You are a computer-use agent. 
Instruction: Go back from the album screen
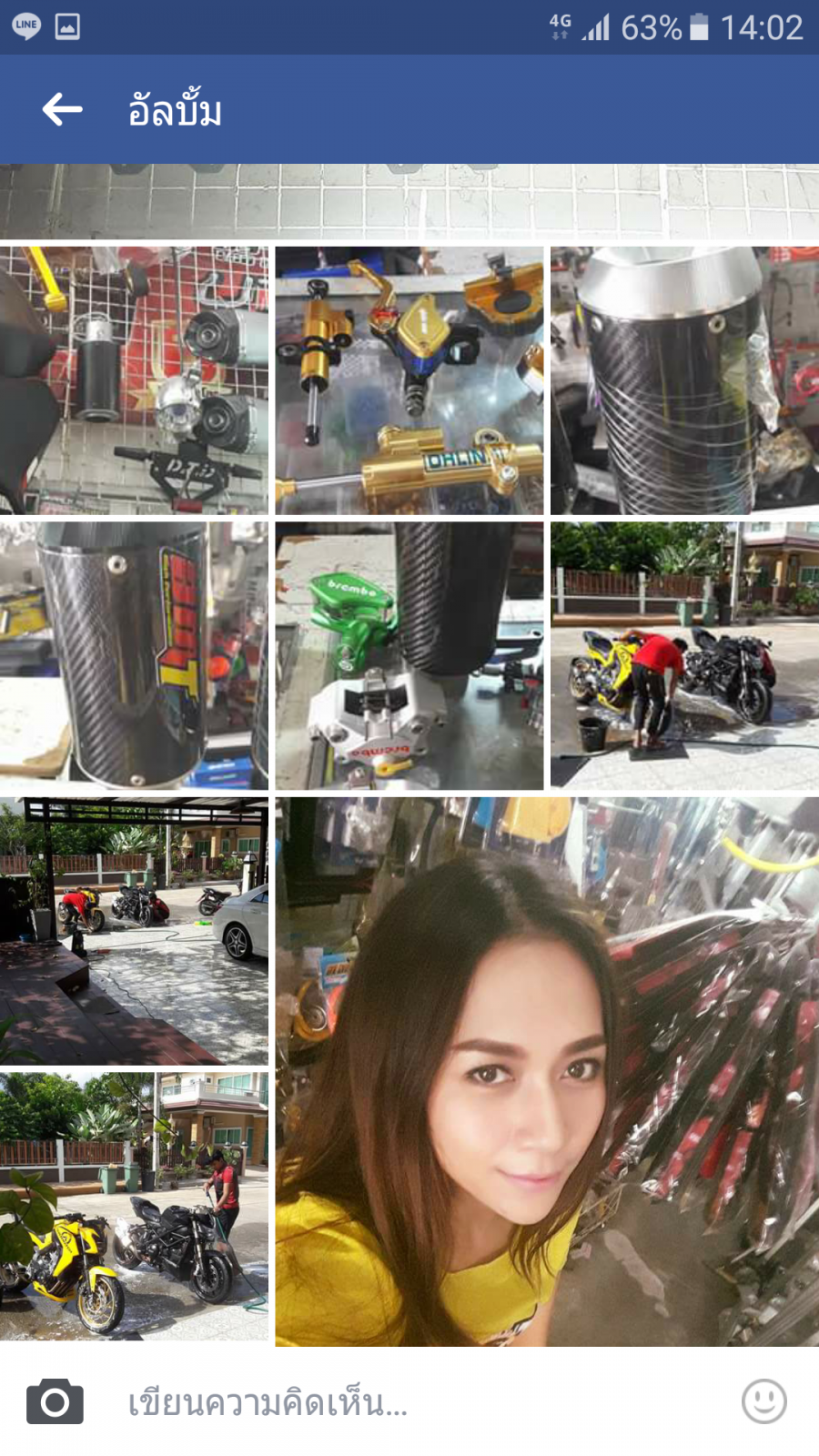click(x=62, y=110)
